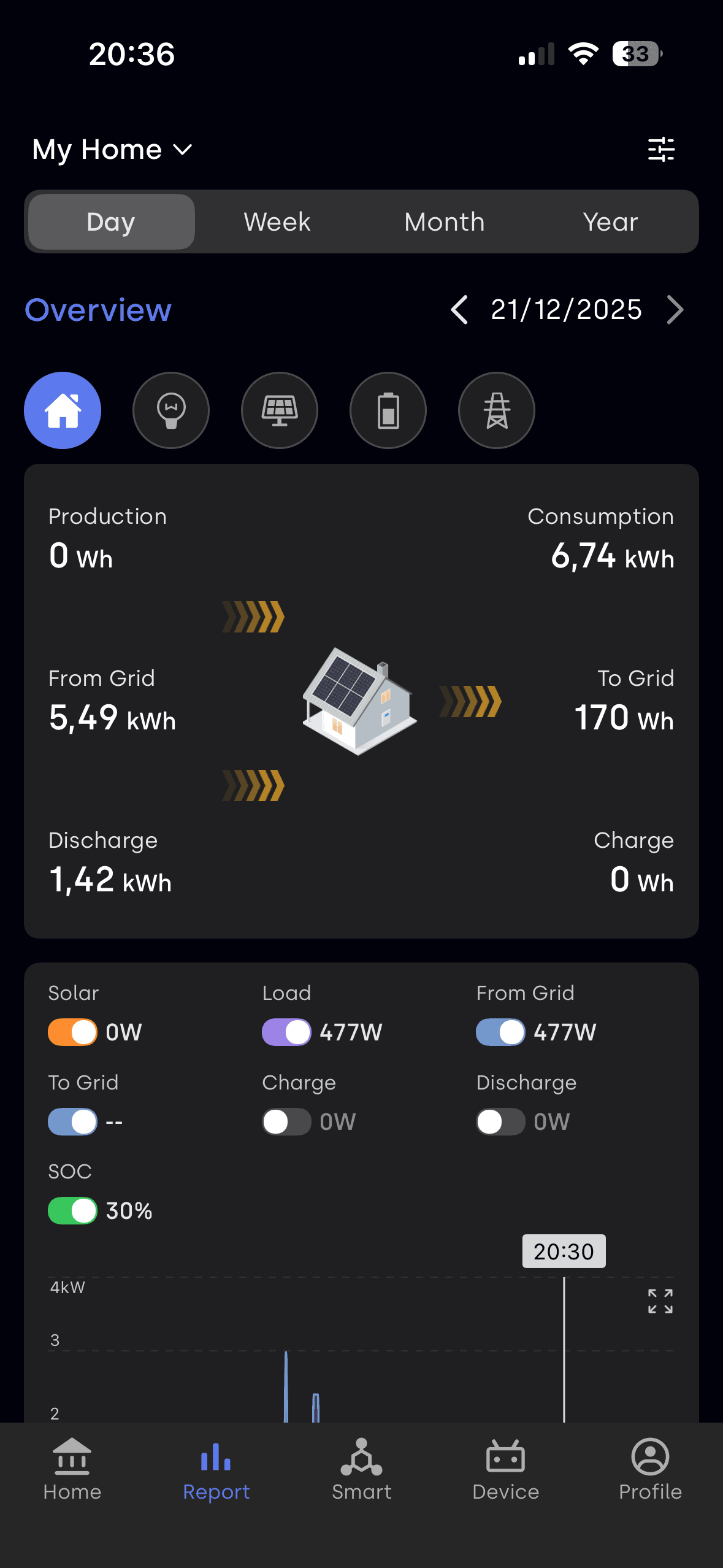
Task: Enable the Discharge chart series
Action: pos(500,1121)
